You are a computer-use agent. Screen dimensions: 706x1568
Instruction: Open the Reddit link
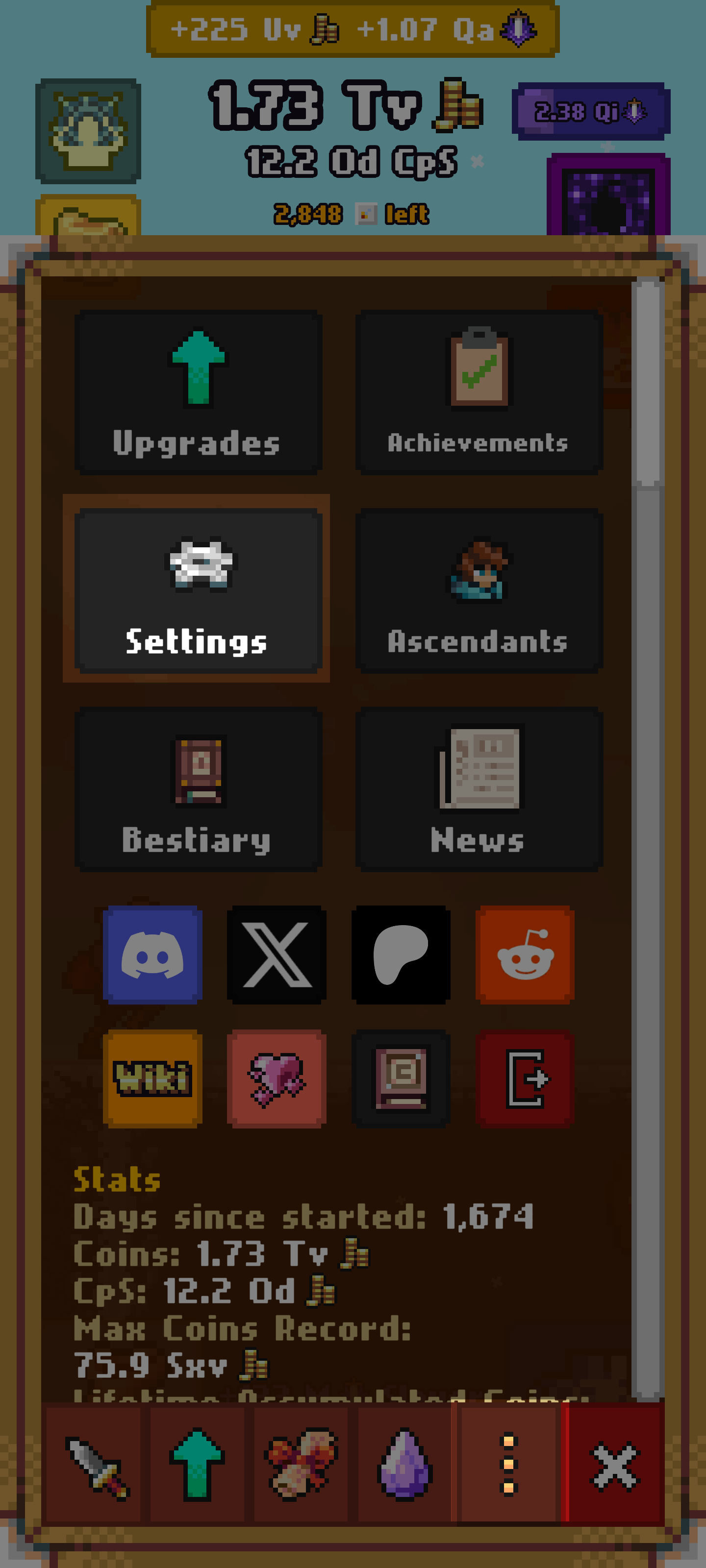pos(525,955)
